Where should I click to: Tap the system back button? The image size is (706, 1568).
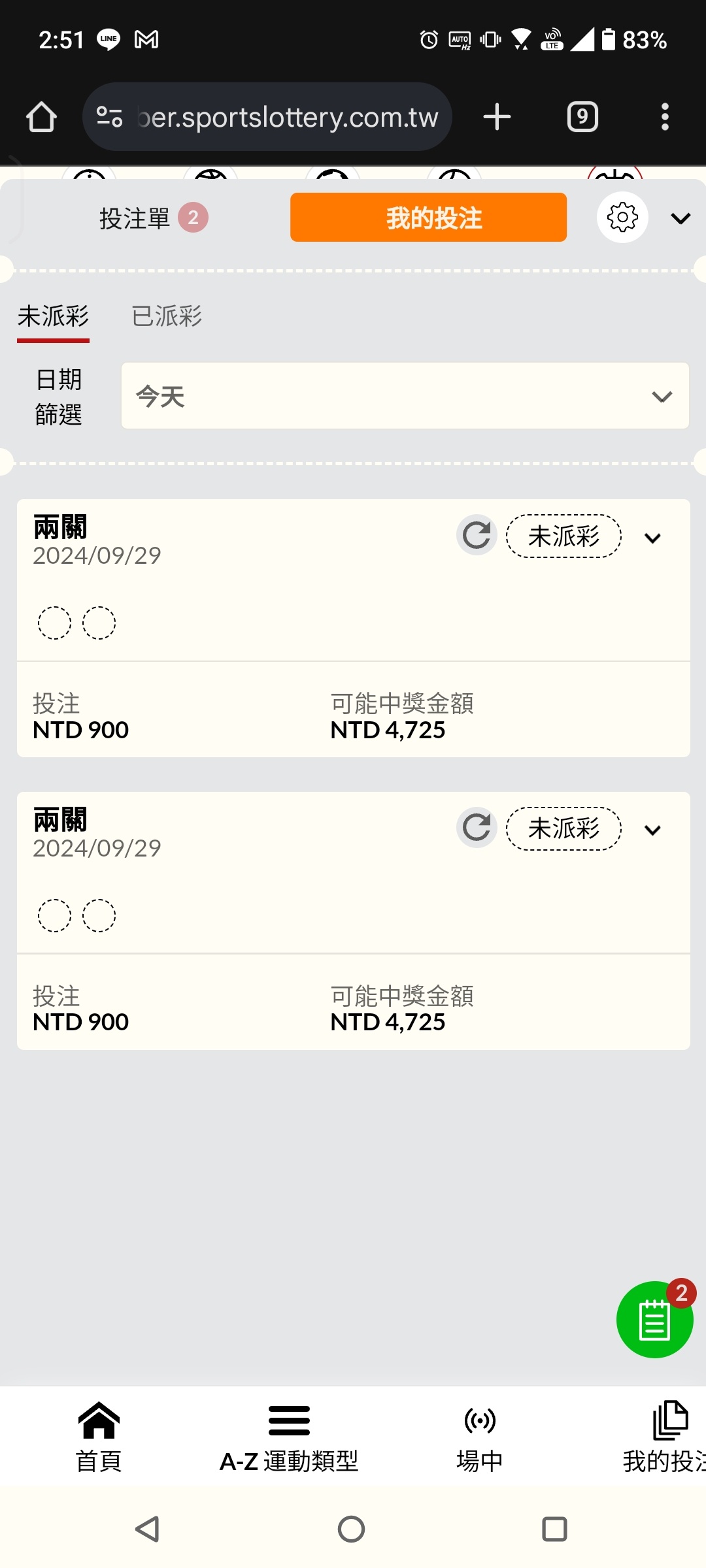pyautogui.click(x=148, y=1529)
